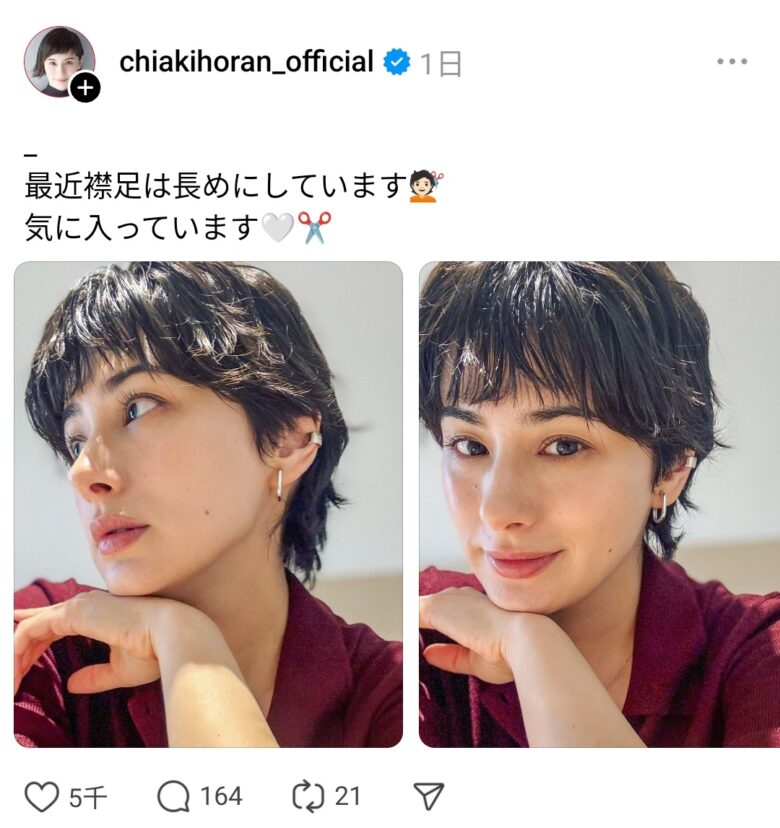Open the second photo facing the camera
The image size is (780, 828).
(599, 505)
